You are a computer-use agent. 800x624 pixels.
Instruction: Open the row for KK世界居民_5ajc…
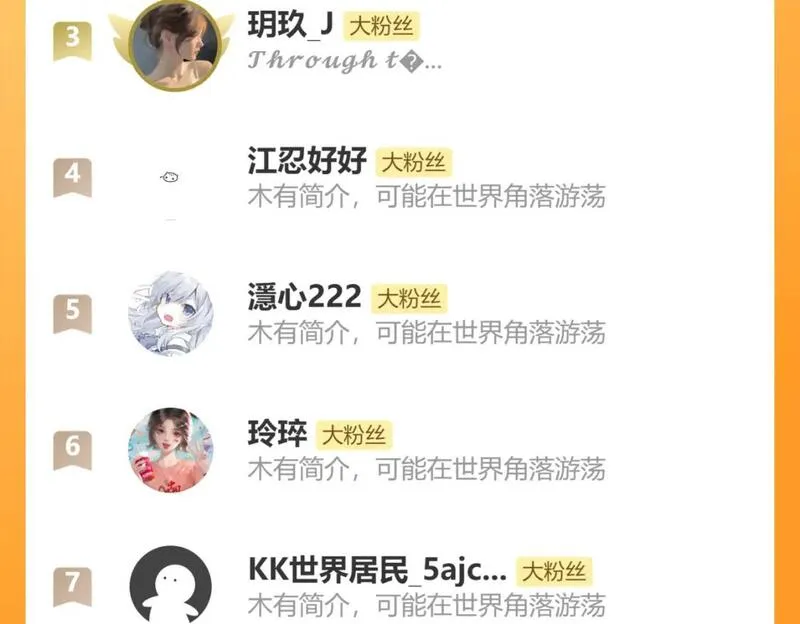click(x=400, y=584)
